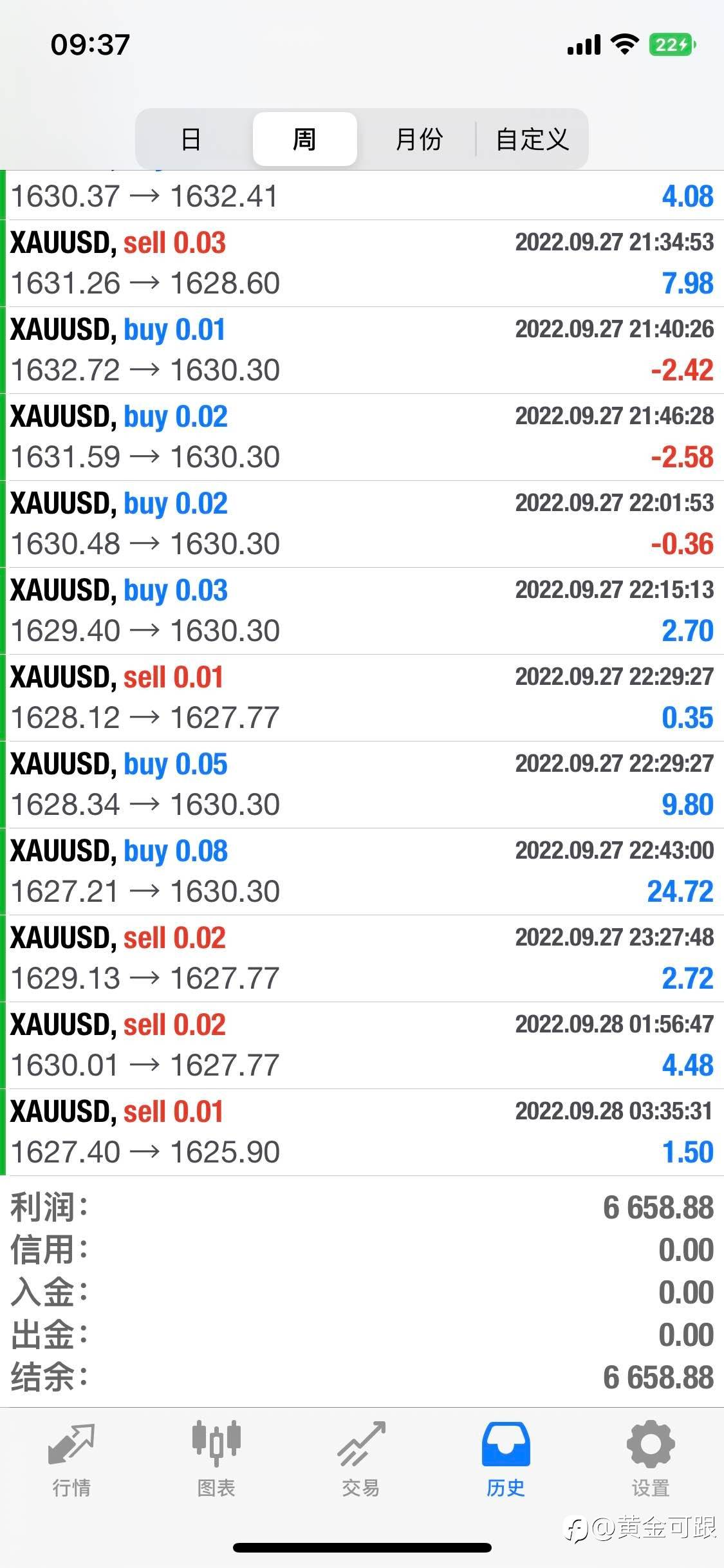Expand the buy 0.03 trade at 22:15:13

pyautogui.click(x=362, y=611)
